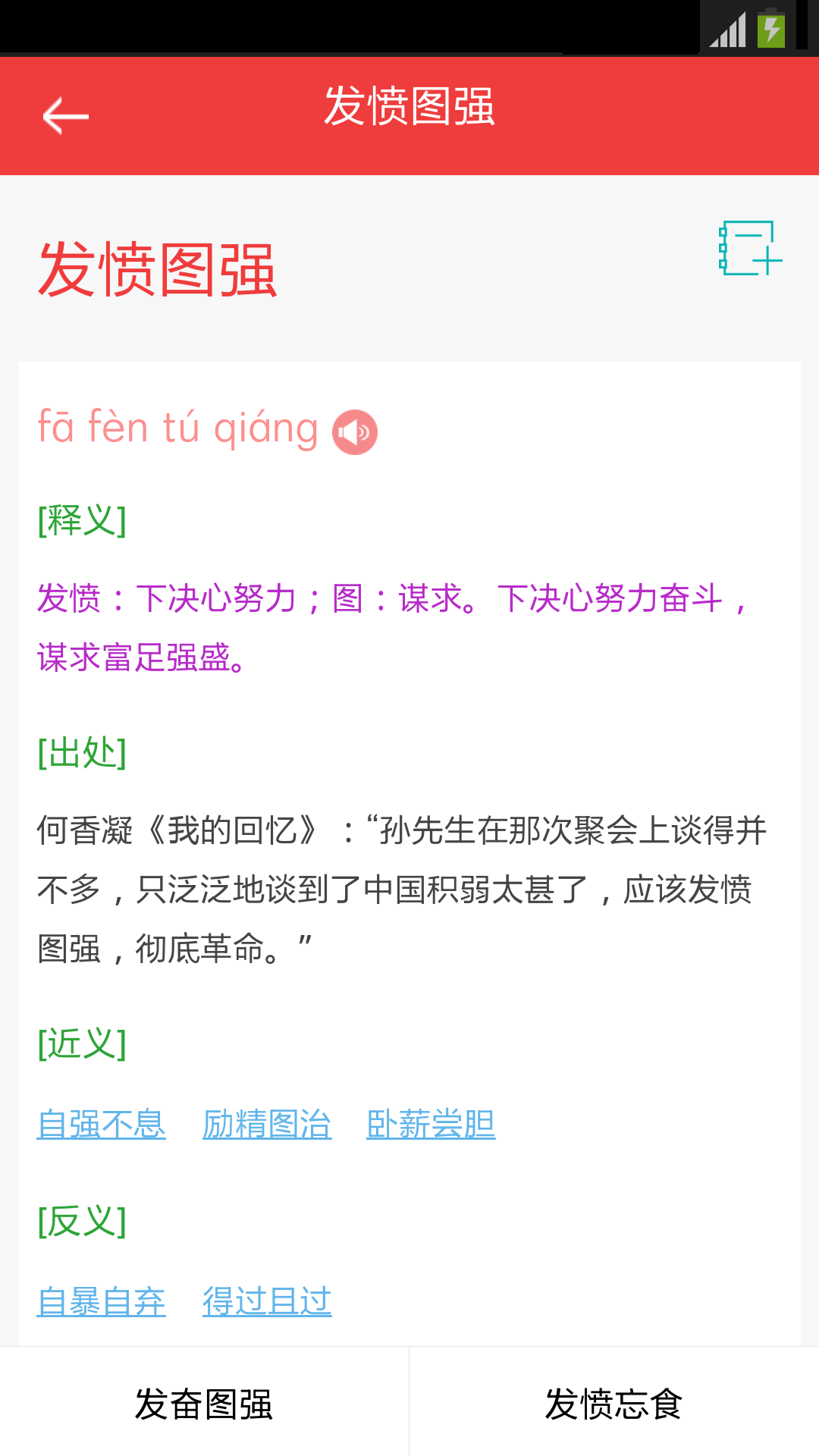Tap the navigation arrow in red header
This screenshot has height=1456, width=819.
pyautogui.click(x=64, y=115)
